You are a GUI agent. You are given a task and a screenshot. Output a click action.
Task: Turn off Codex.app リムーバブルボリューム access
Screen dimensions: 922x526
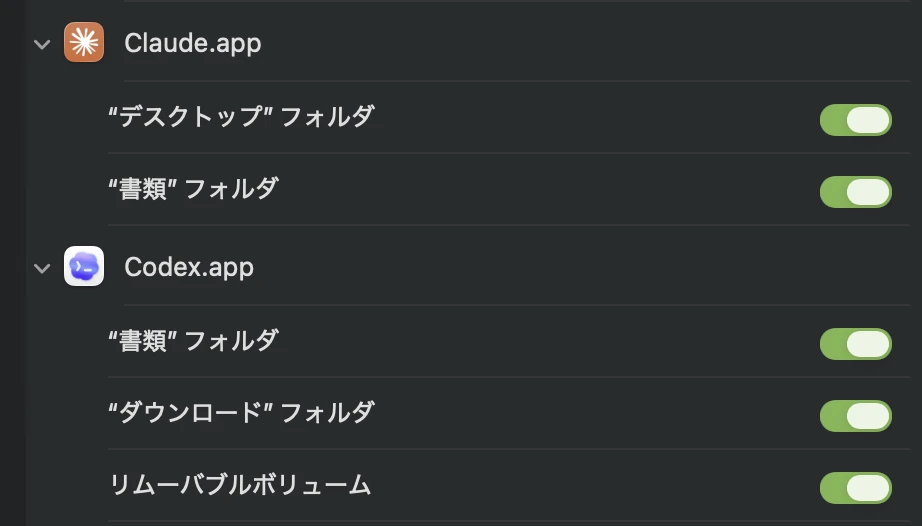click(x=855, y=488)
